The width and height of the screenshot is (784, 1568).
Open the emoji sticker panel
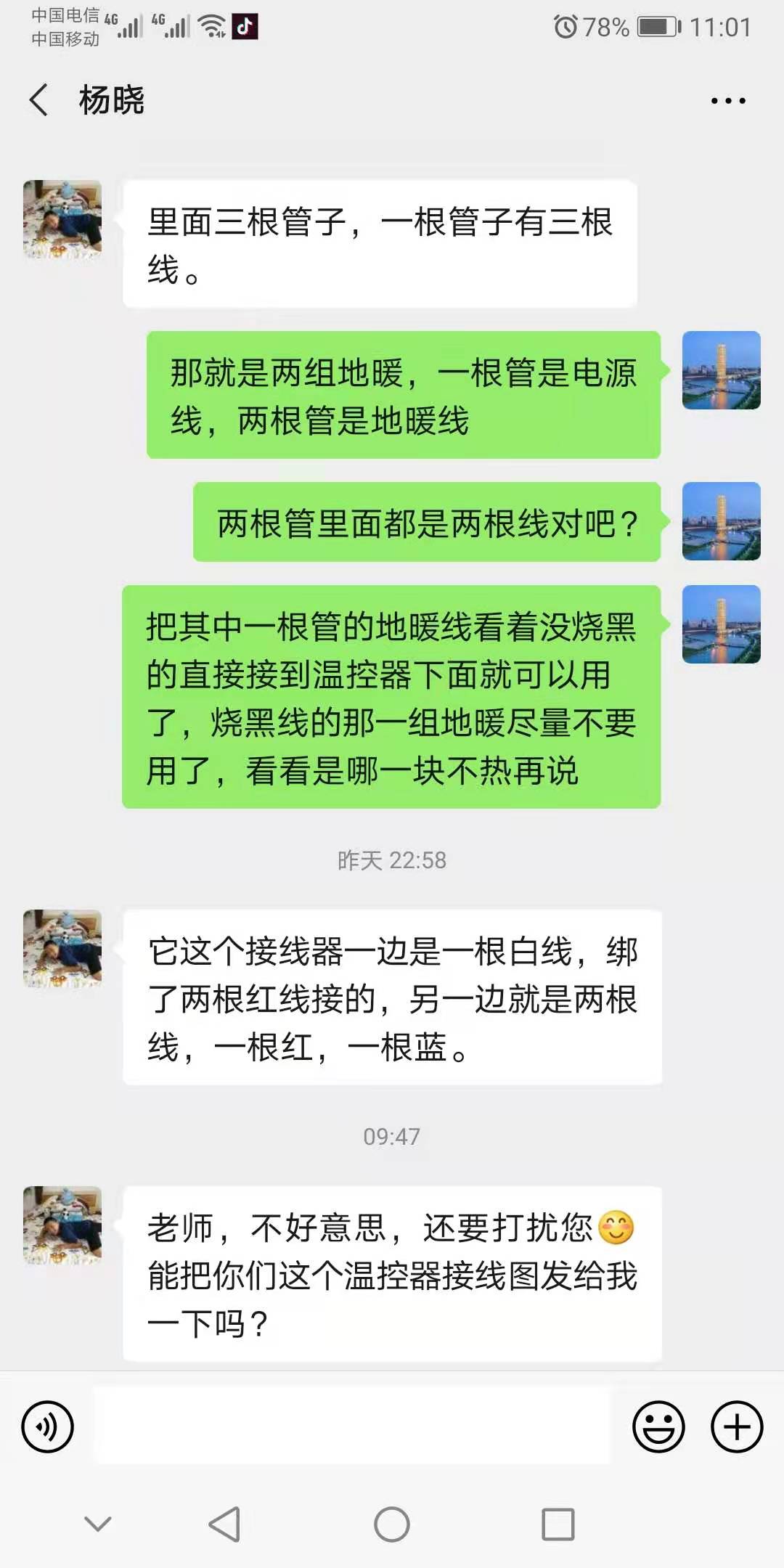[x=658, y=1427]
